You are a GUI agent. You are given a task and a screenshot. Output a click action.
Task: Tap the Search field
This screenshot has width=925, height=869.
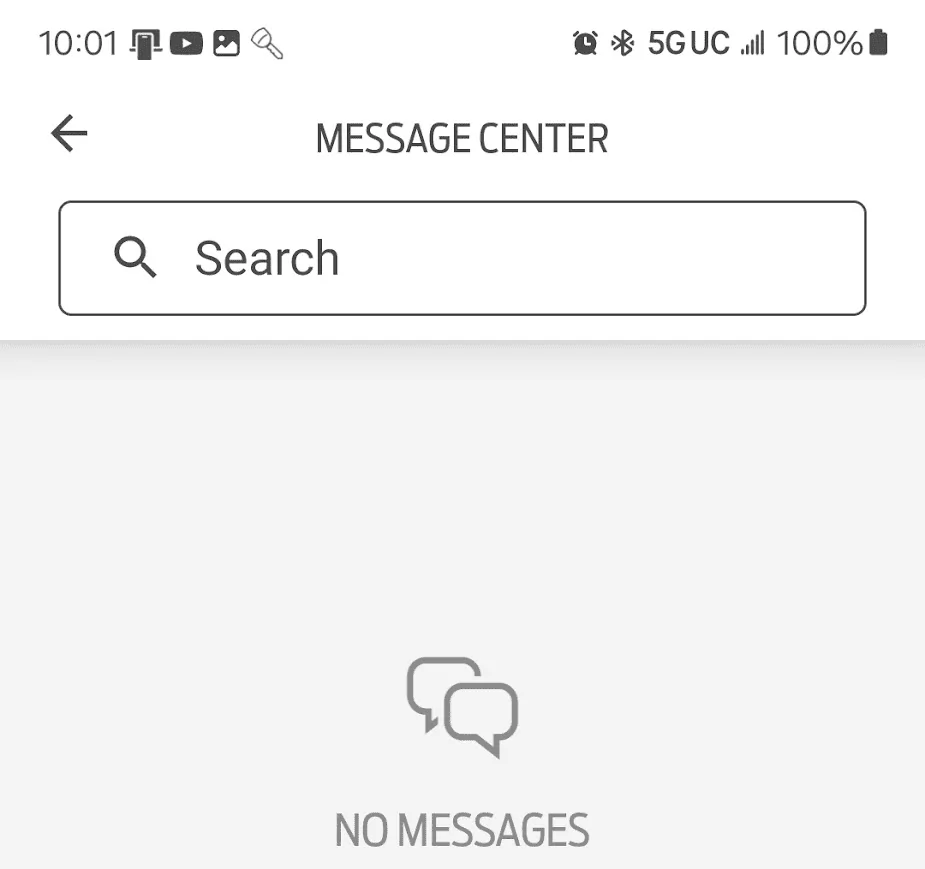pos(462,258)
